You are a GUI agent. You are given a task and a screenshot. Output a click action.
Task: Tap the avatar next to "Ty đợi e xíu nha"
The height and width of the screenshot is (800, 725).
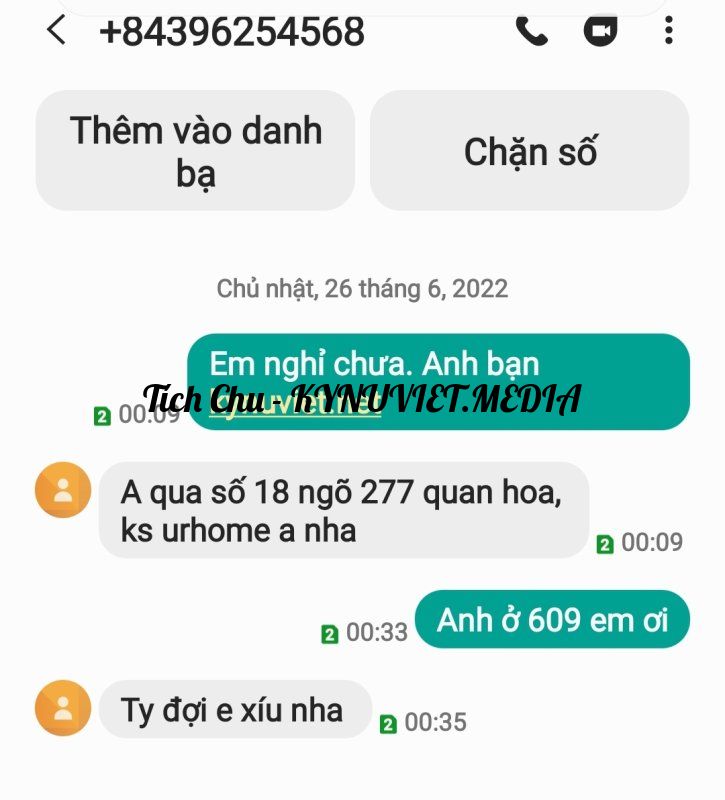pos(63,710)
